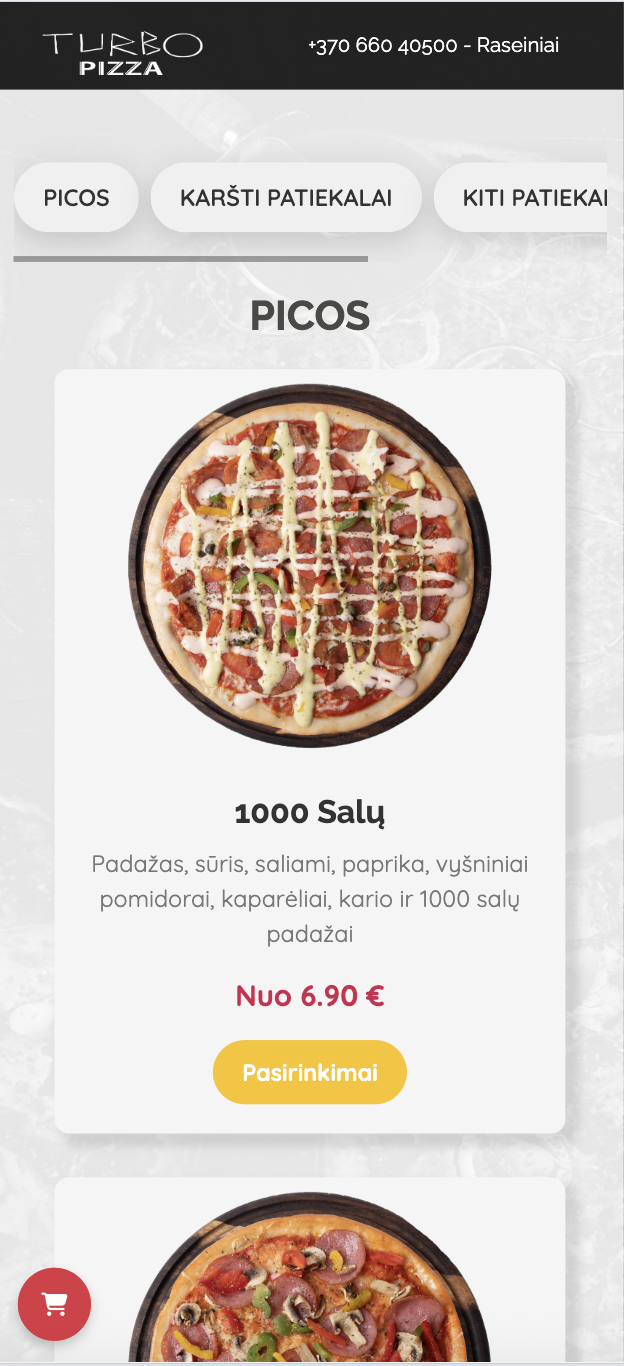624x1366 pixels.
Task: Tap Pasirinkimai for 1000 Salų pizza
Action: (x=310, y=1072)
